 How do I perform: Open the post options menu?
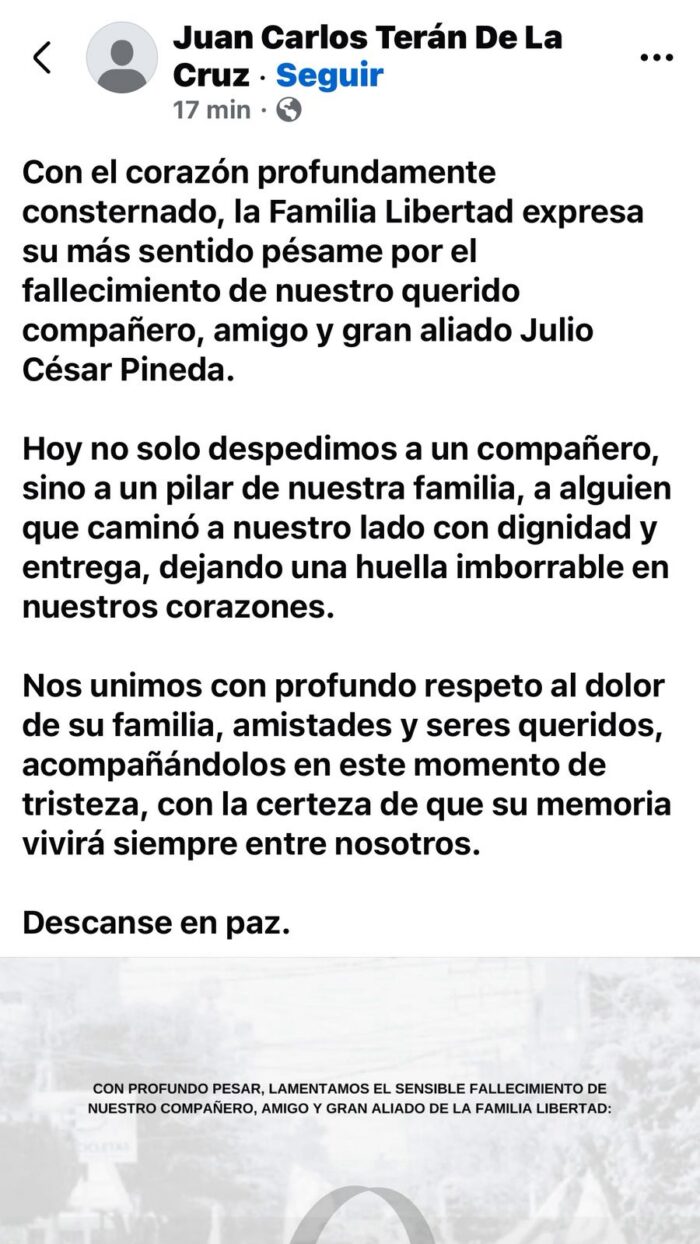tap(656, 58)
